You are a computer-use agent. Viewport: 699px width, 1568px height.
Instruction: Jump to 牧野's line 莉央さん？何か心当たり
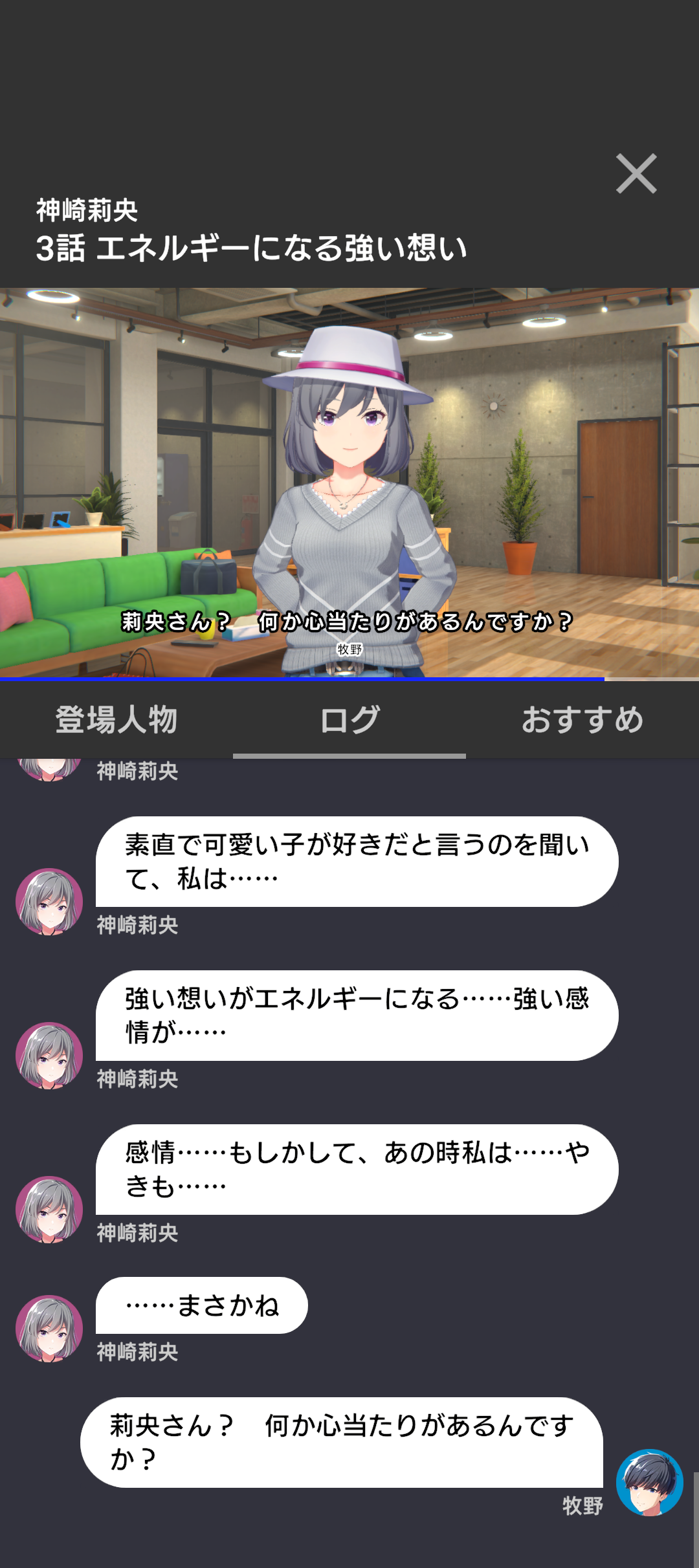(x=341, y=1442)
